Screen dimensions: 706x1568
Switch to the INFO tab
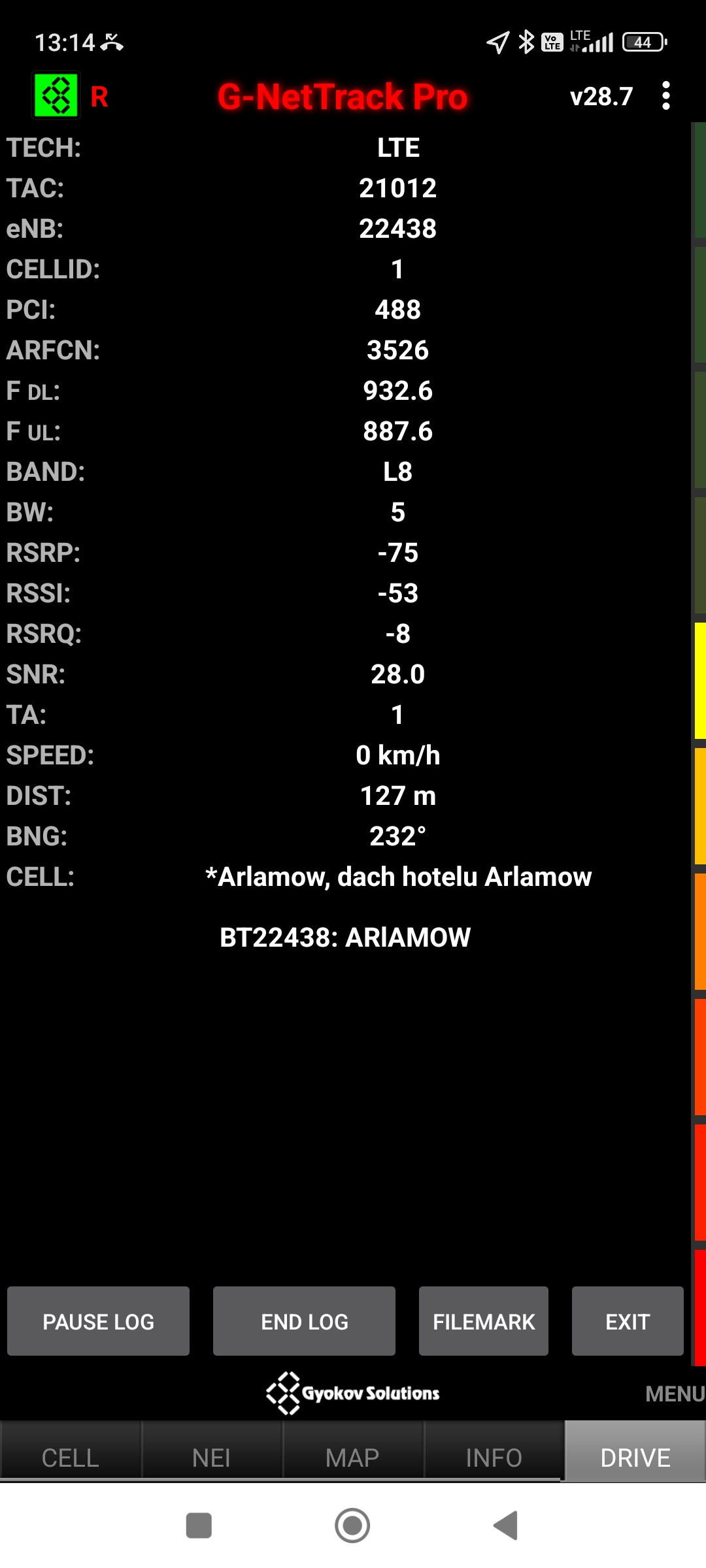click(x=494, y=1457)
